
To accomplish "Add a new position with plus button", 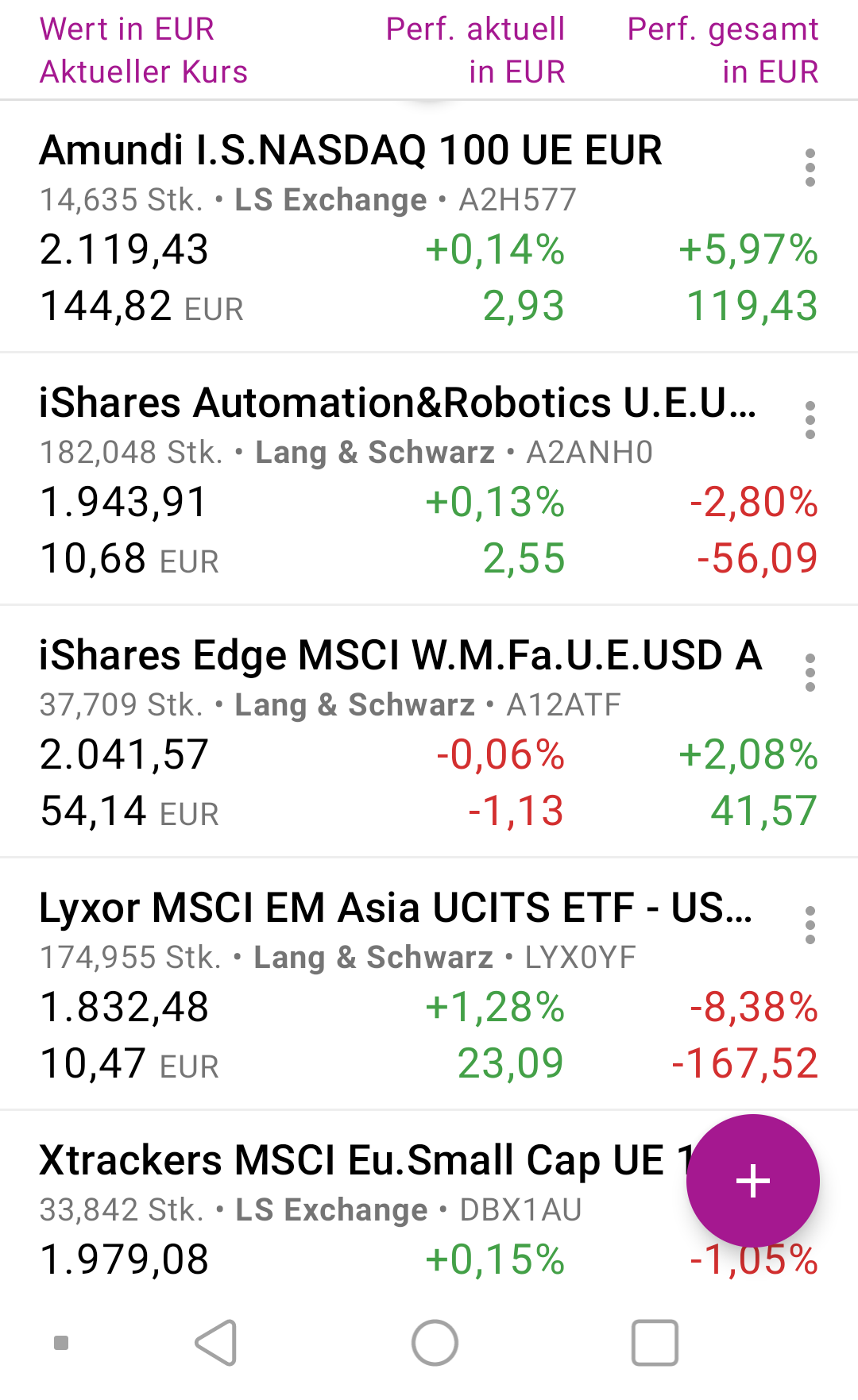I will pyautogui.click(x=752, y=1181).
